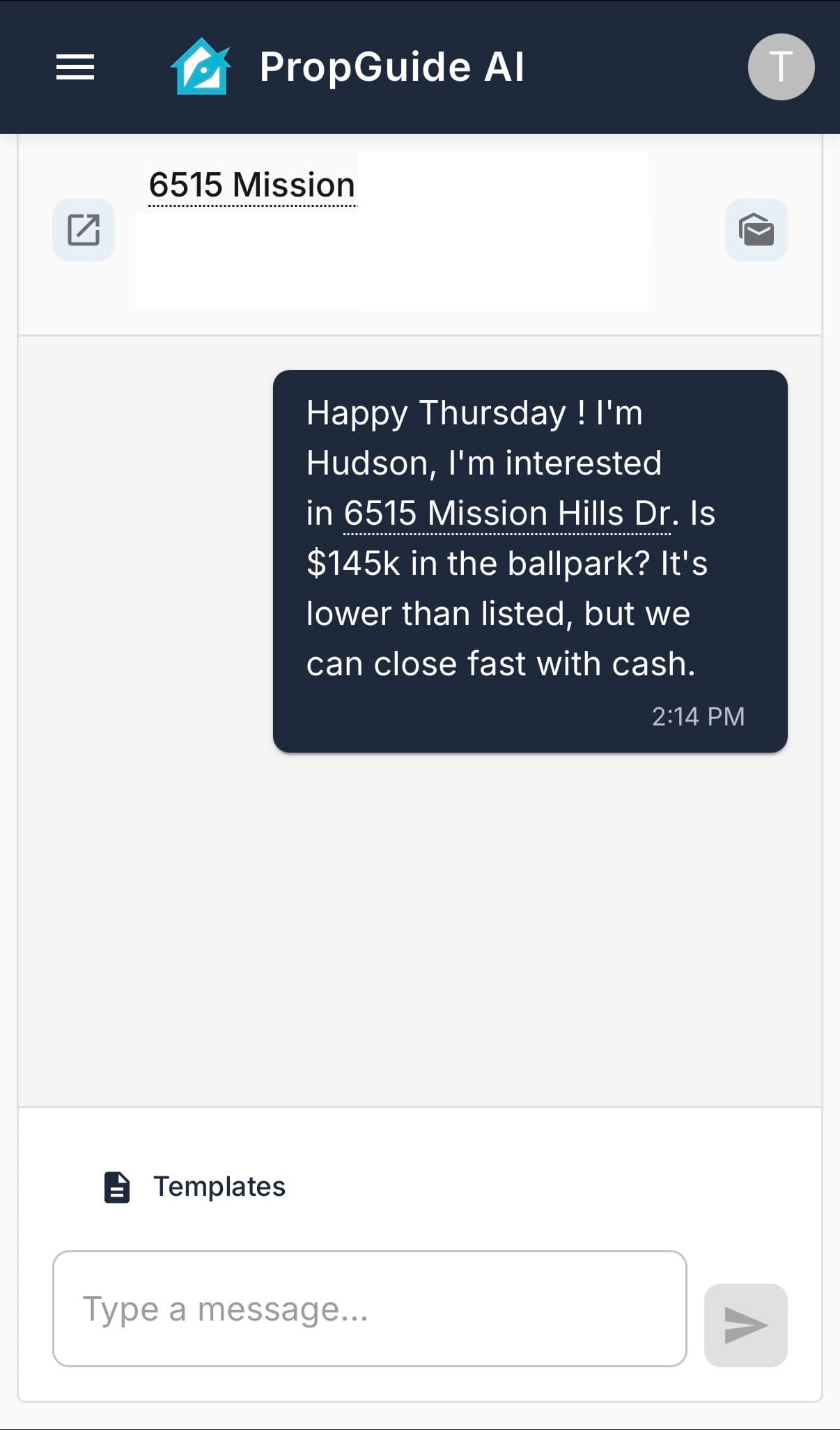Screen dimensions: 840x1430
Task: Click the email icon on the property card
Action: [756, 231]
